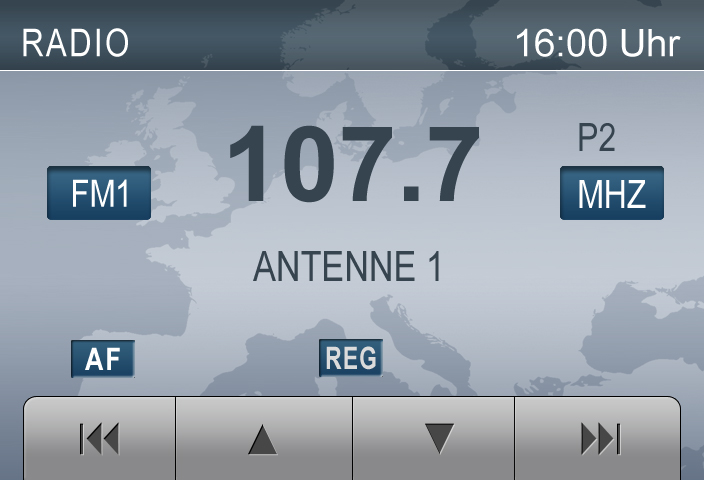This screenshot has width=704, height=480.
Task: Toggle the REG regional setting
Action: coord(350,357)
